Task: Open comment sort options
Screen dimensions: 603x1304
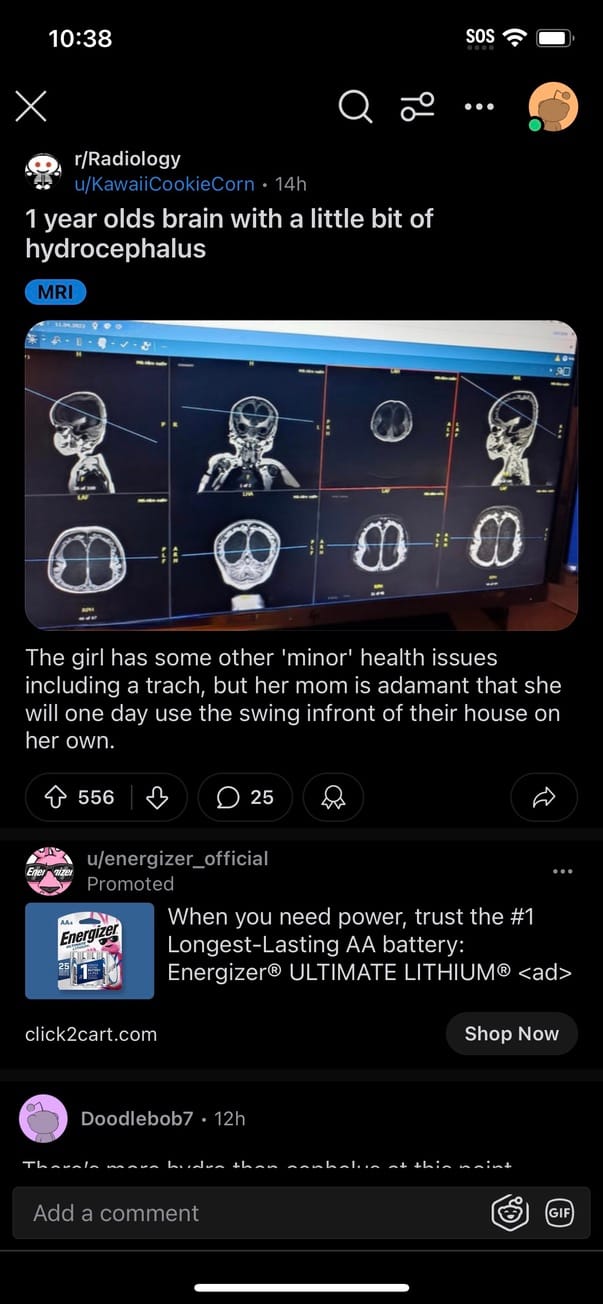Action: [x=417, y=105]
